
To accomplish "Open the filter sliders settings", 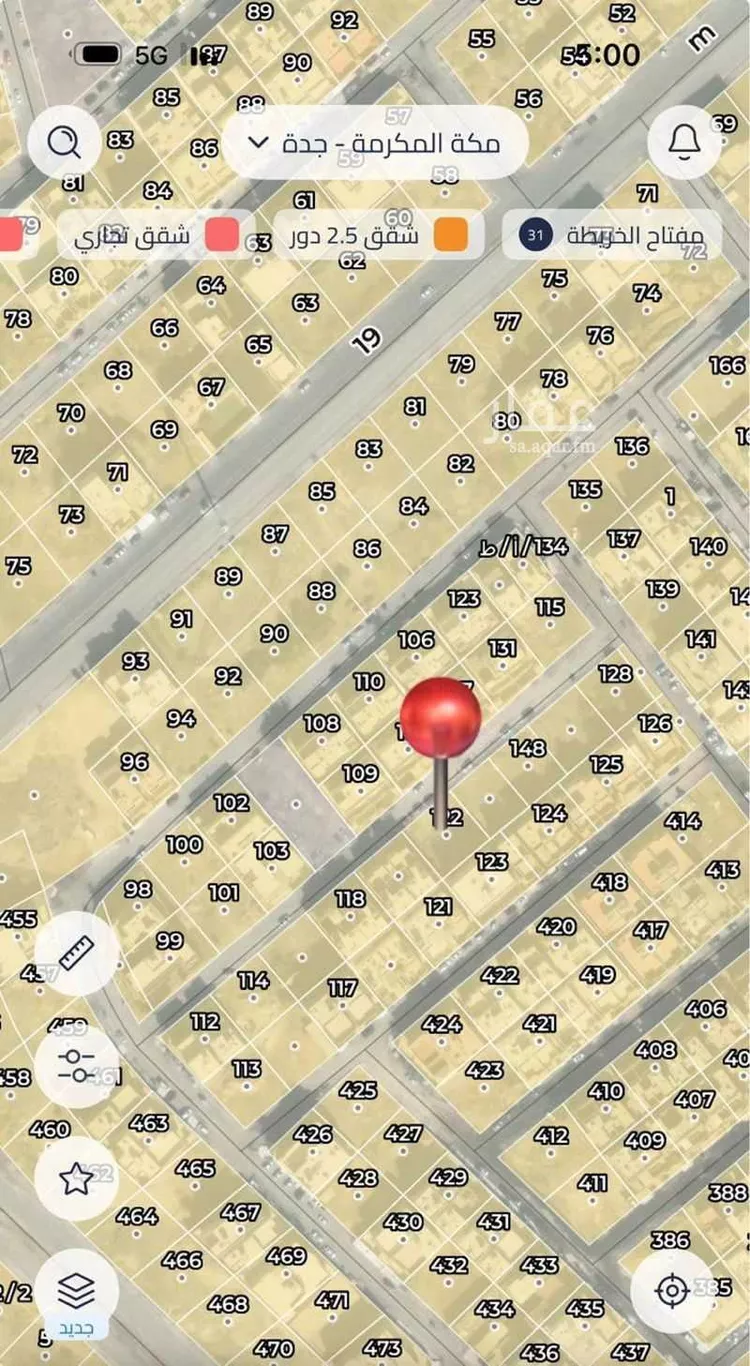I will pyautogui.click(x=76, y=1066).
